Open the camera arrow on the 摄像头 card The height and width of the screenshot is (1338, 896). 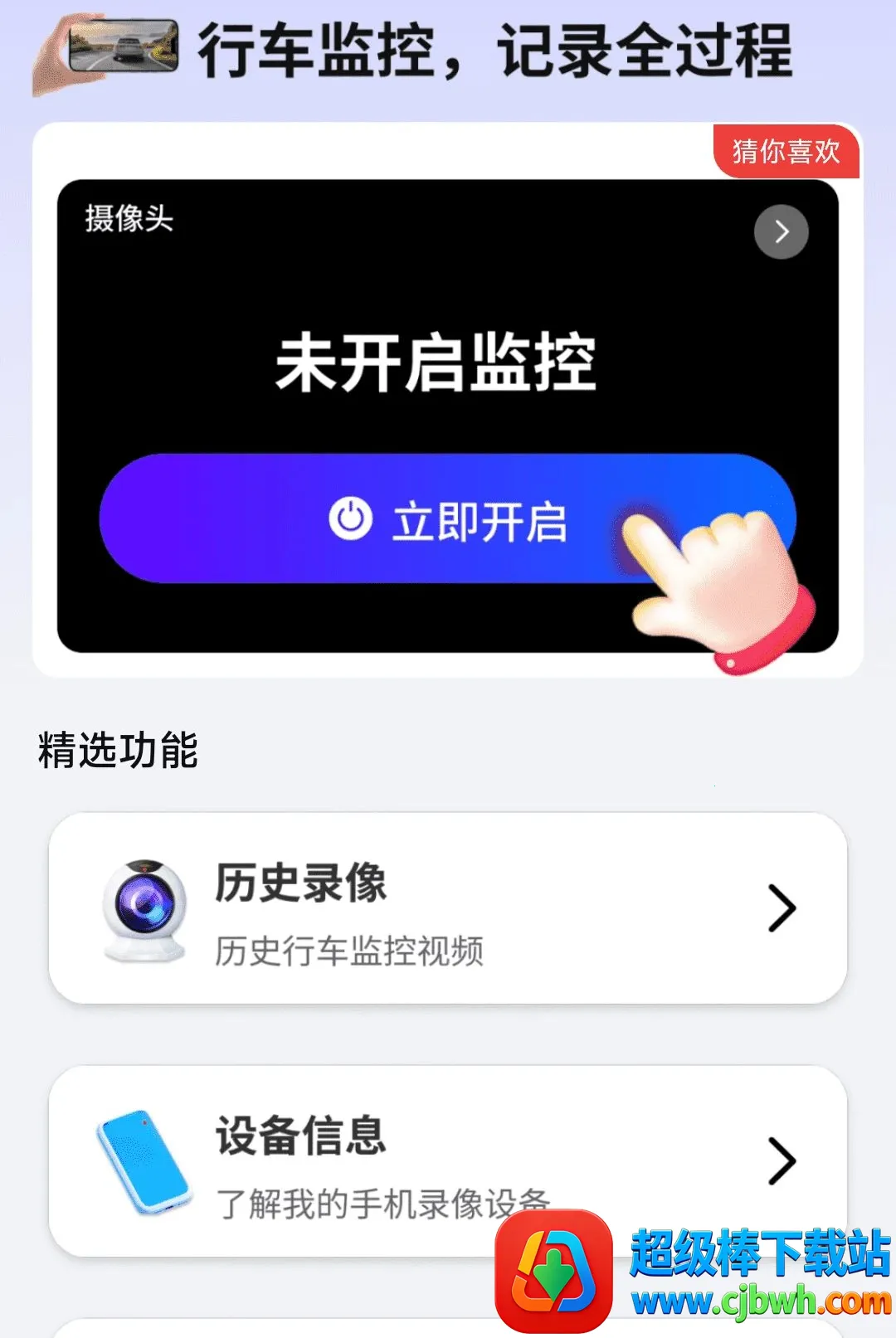pyautogui.click(x=781, y=231)
